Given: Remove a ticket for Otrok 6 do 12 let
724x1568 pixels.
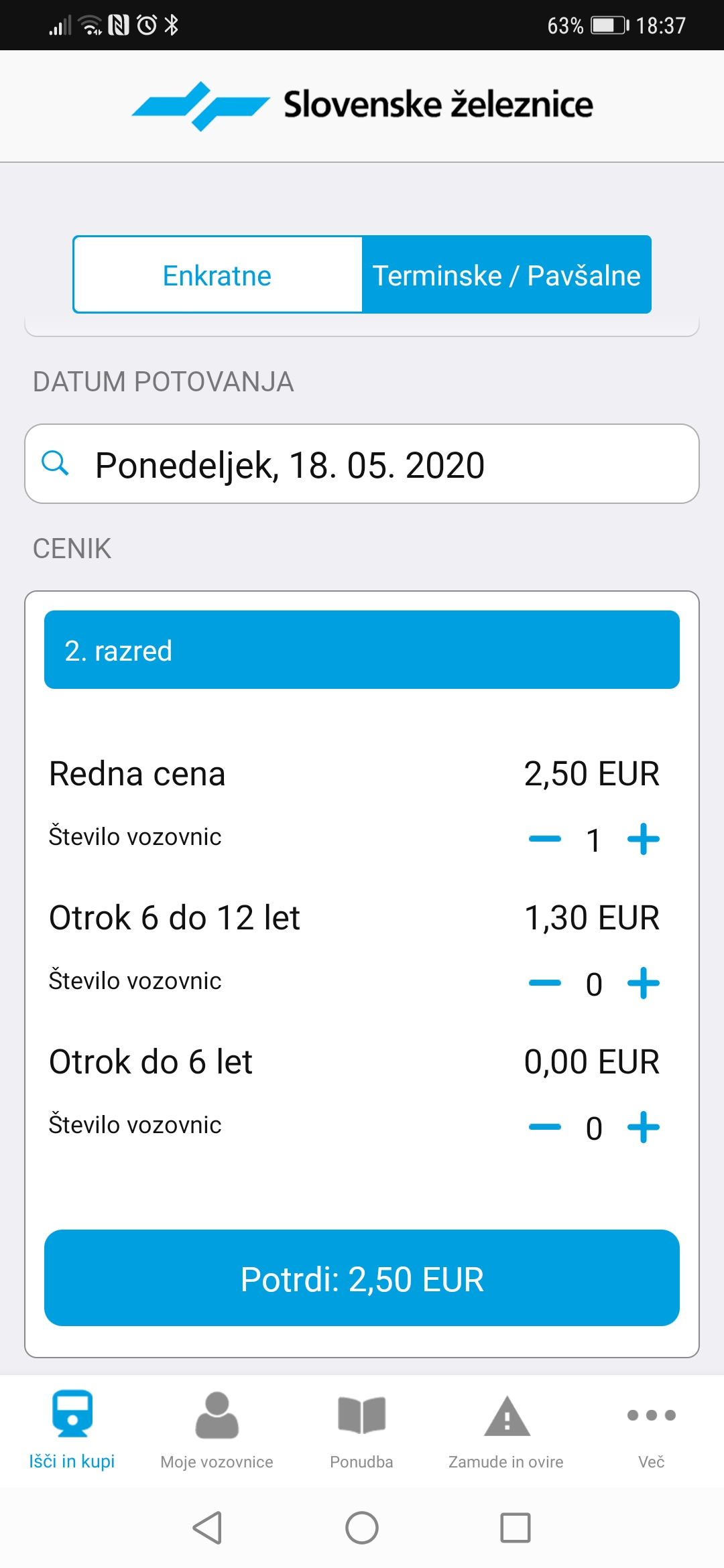Looking at the screenshot, I should pyautogui.click(x=545, y=984).
